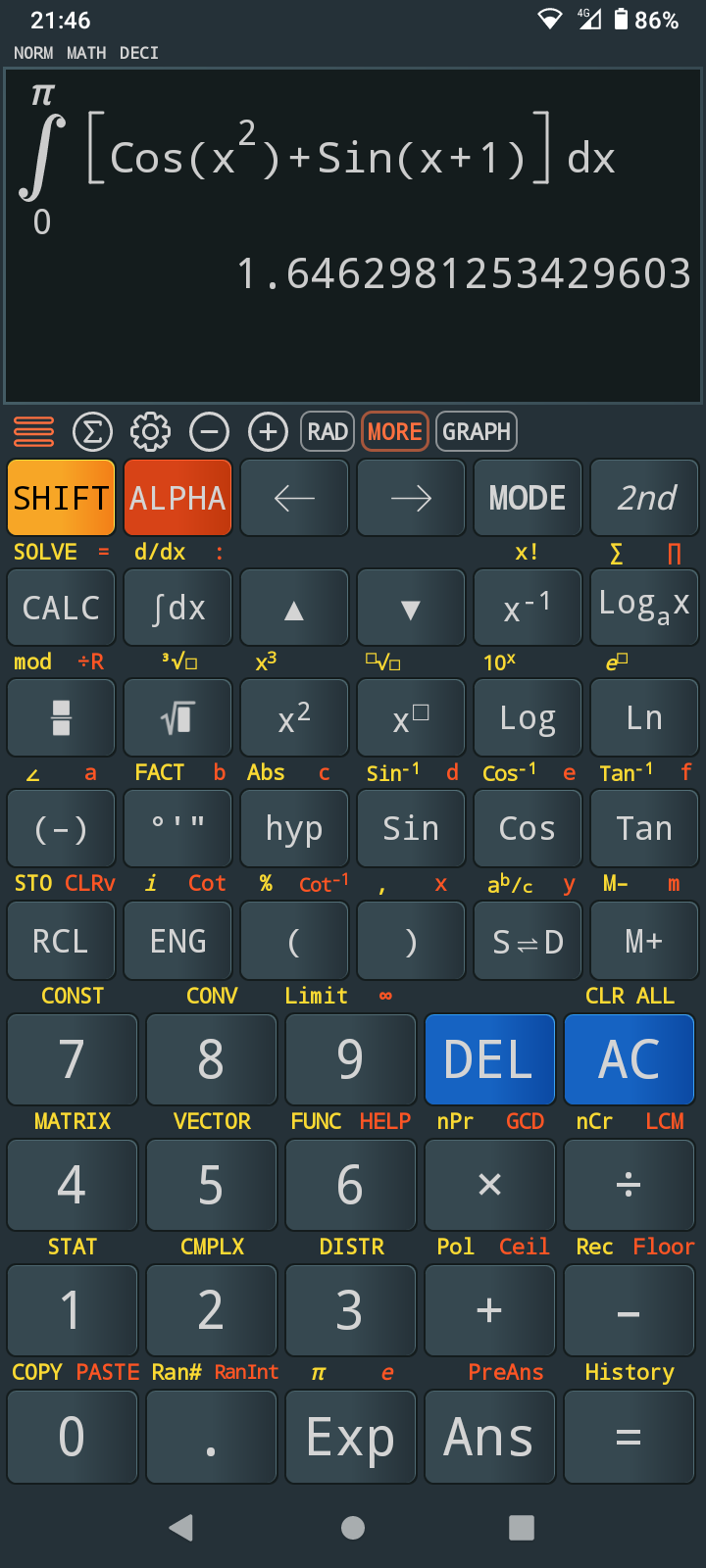Viewport: 706px width, 1568px height.
Task: Tap the circled plus icon
Action: click(268, 431)
